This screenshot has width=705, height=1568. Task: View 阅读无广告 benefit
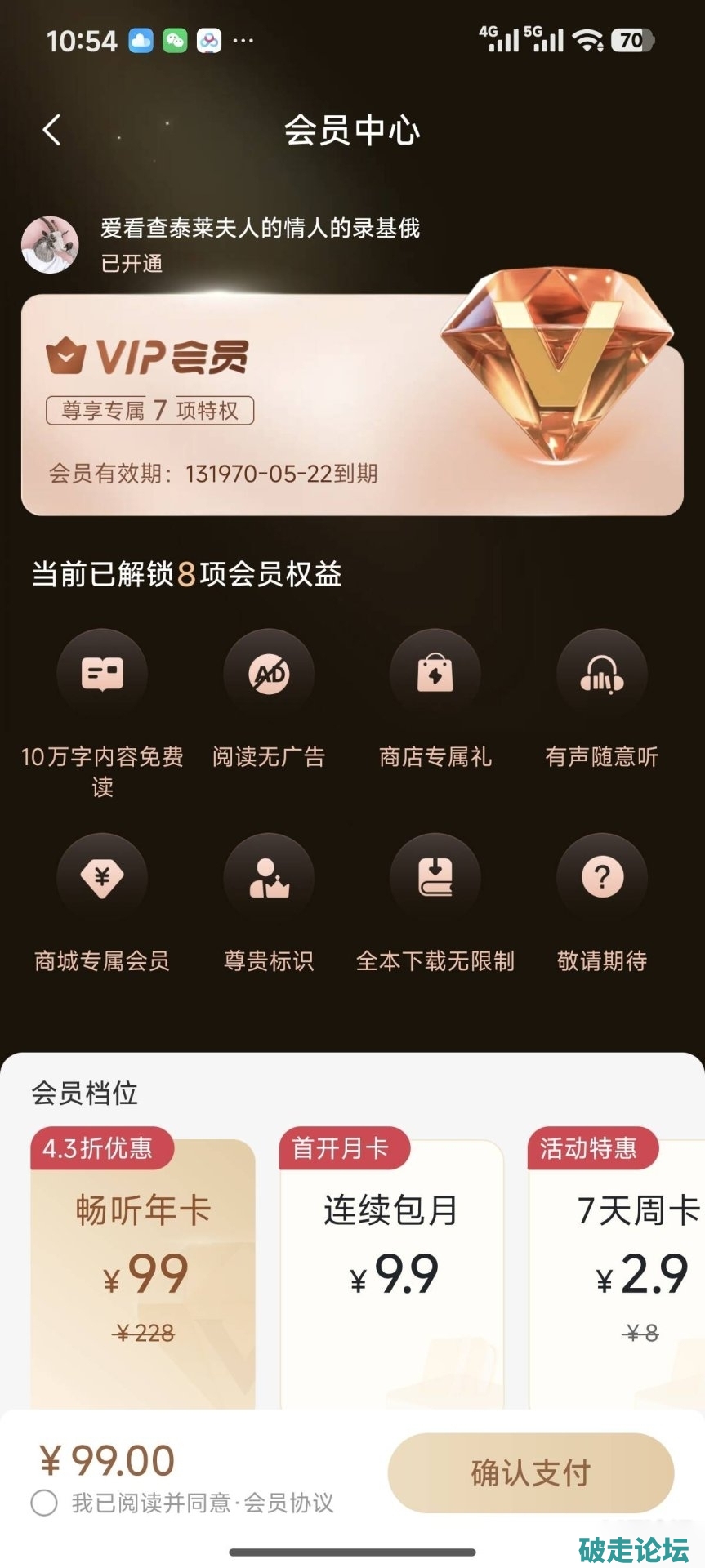pyautogui.click(x=269, y=675)
